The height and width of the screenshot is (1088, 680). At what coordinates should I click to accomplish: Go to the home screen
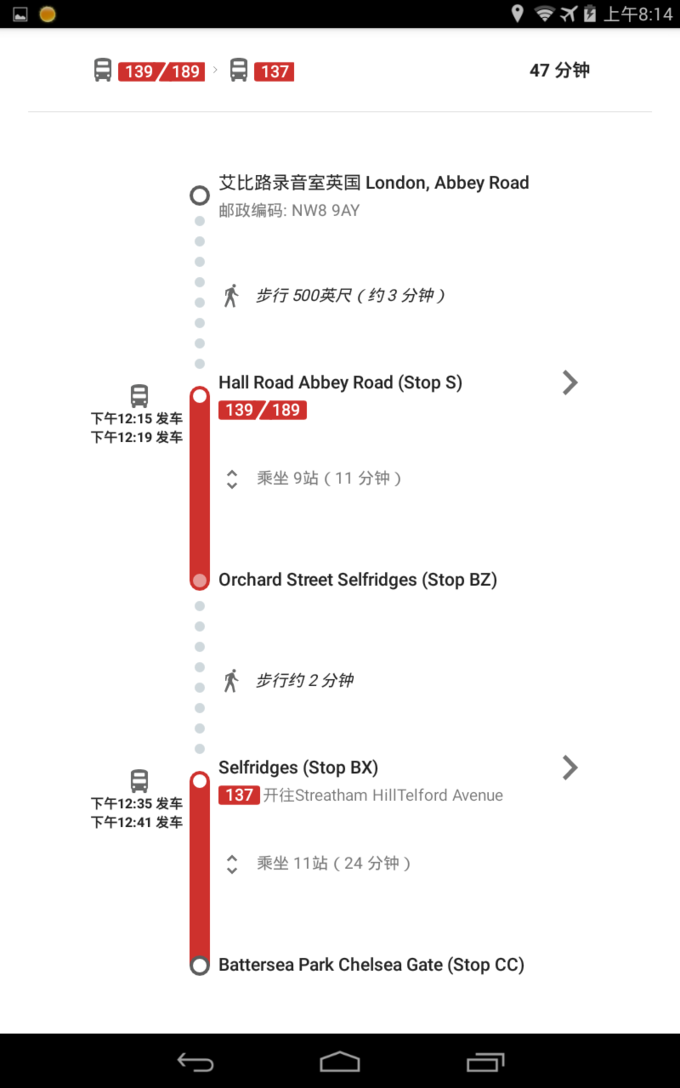[x=340, y=1062]
